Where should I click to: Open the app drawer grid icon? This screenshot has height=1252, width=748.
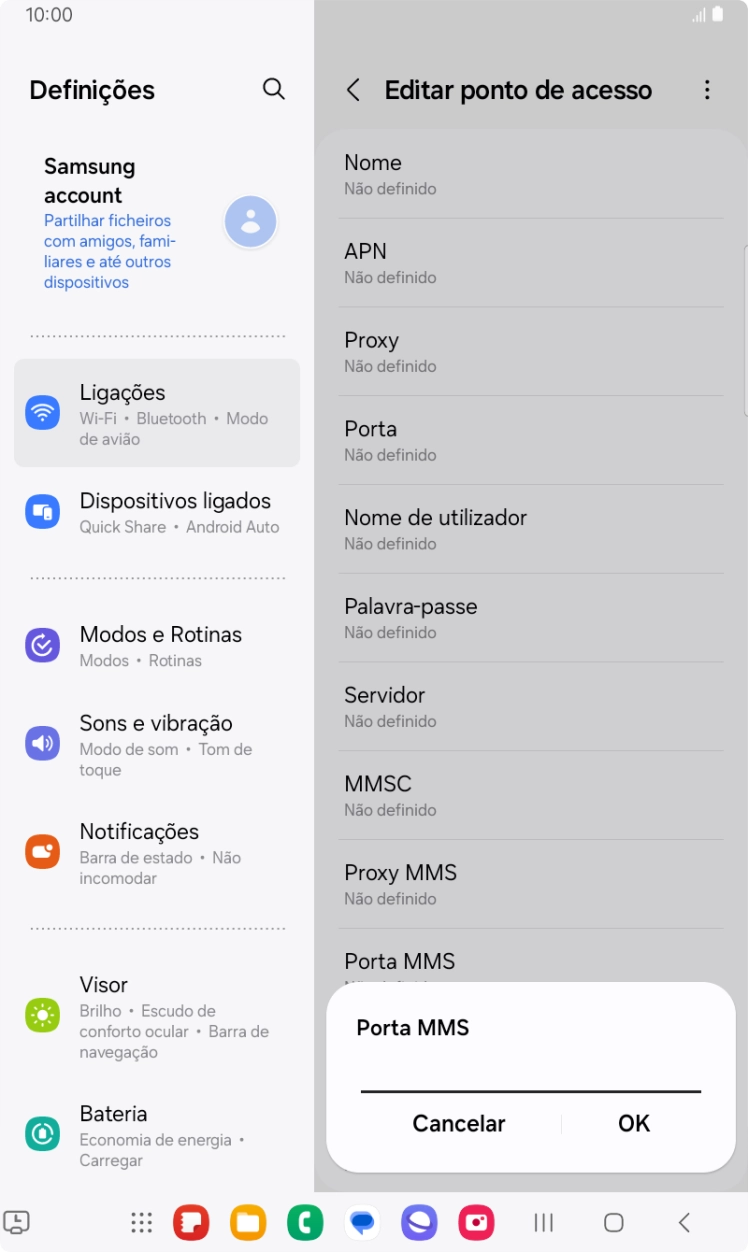pyautogui.click(x=140, y=1222)
